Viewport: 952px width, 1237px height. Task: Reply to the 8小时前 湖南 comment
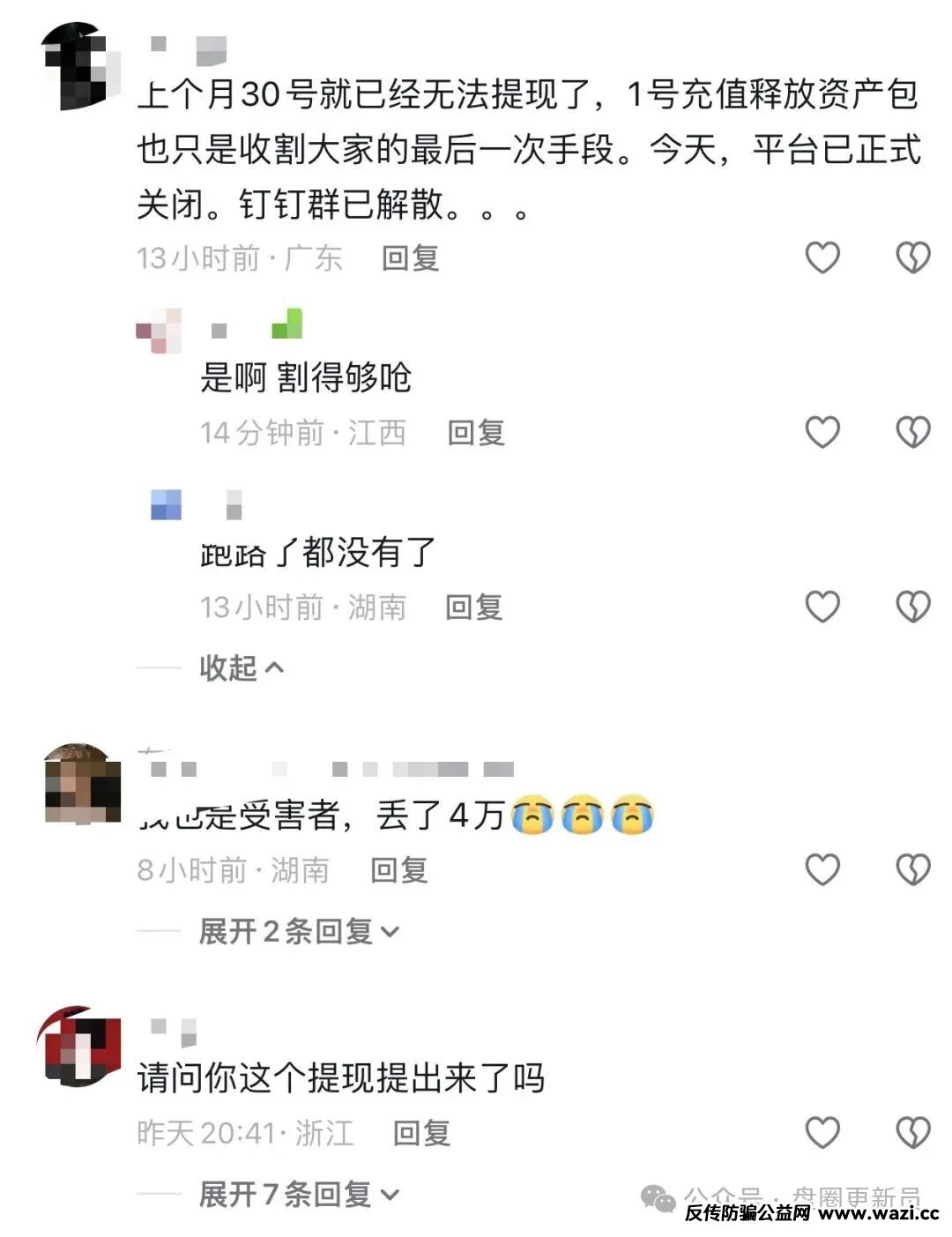399,870
